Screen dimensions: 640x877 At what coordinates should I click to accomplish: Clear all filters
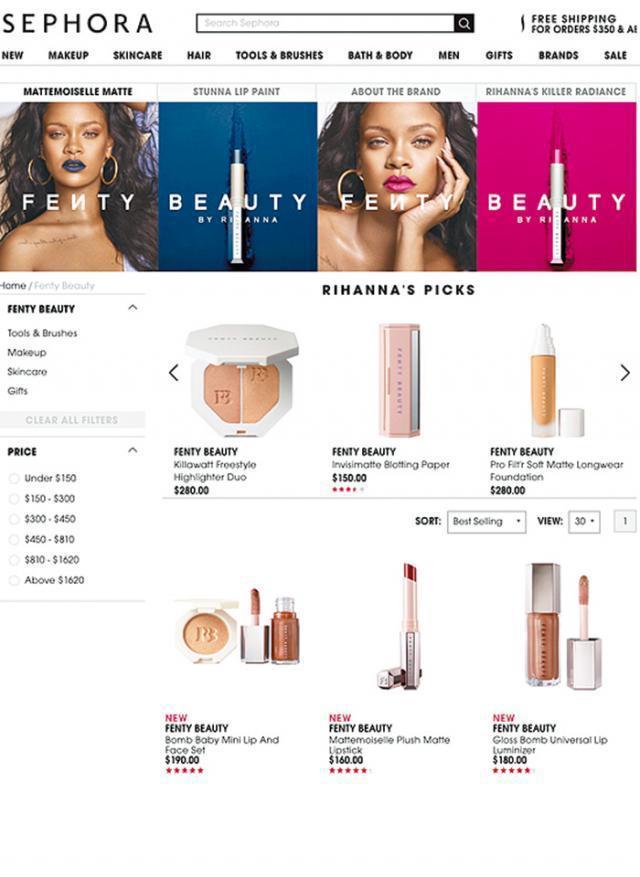point(72,420)
